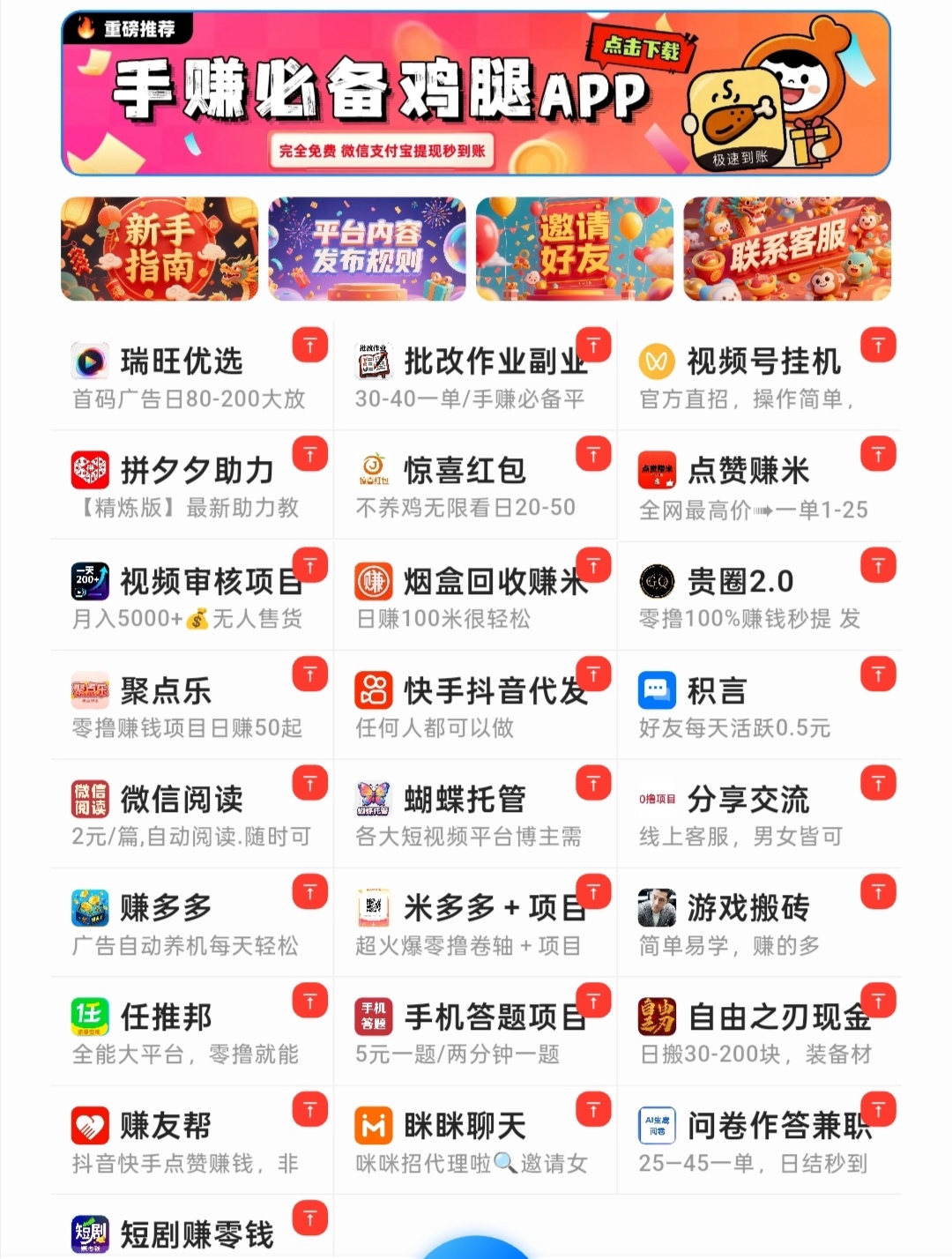Open the 瑞旺优选 app icon
This screenshot has width=952, height=1259.
[88, 360]
